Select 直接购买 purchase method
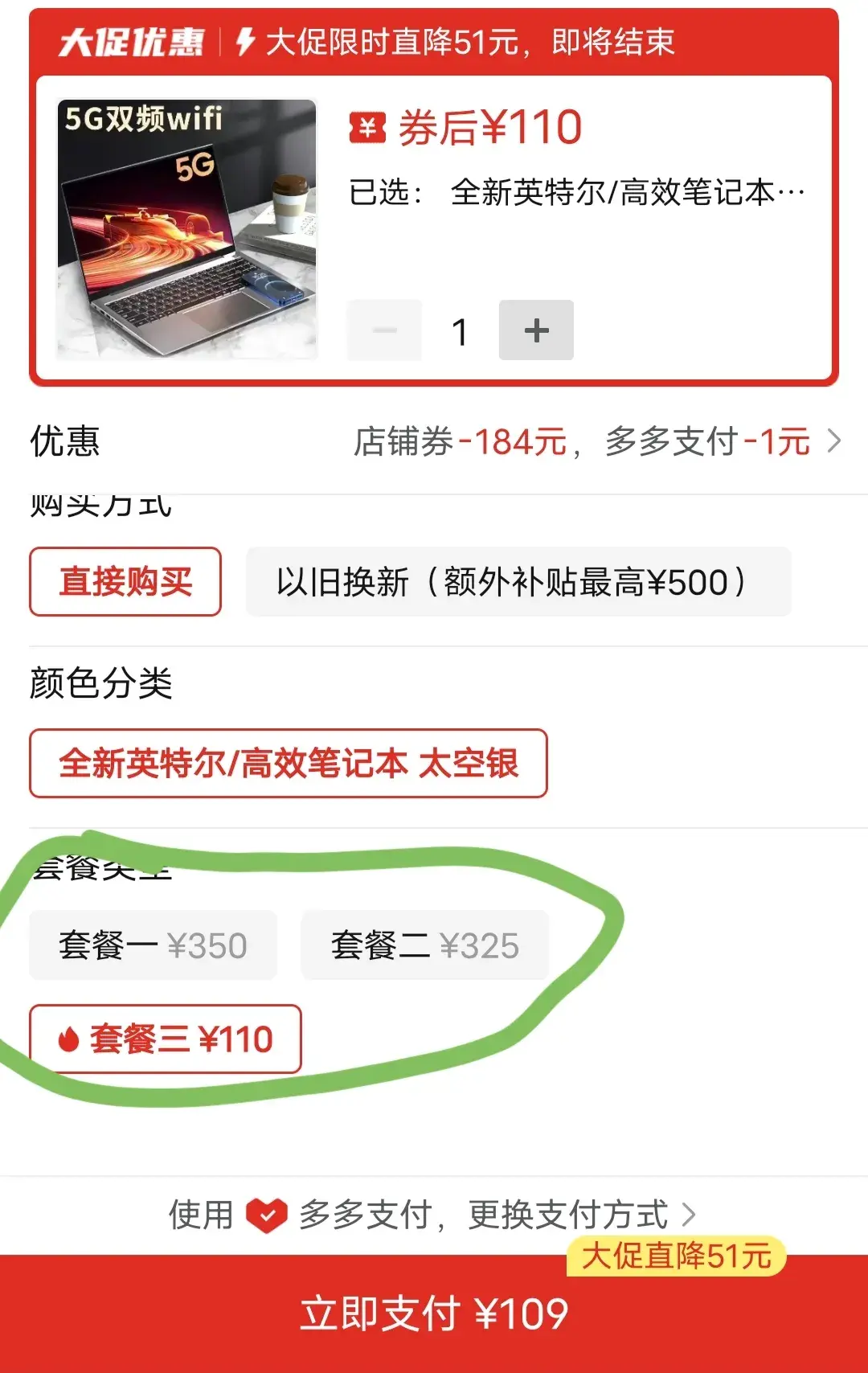The width and height of the screenshot is (868, 1373). coord(125,582)
